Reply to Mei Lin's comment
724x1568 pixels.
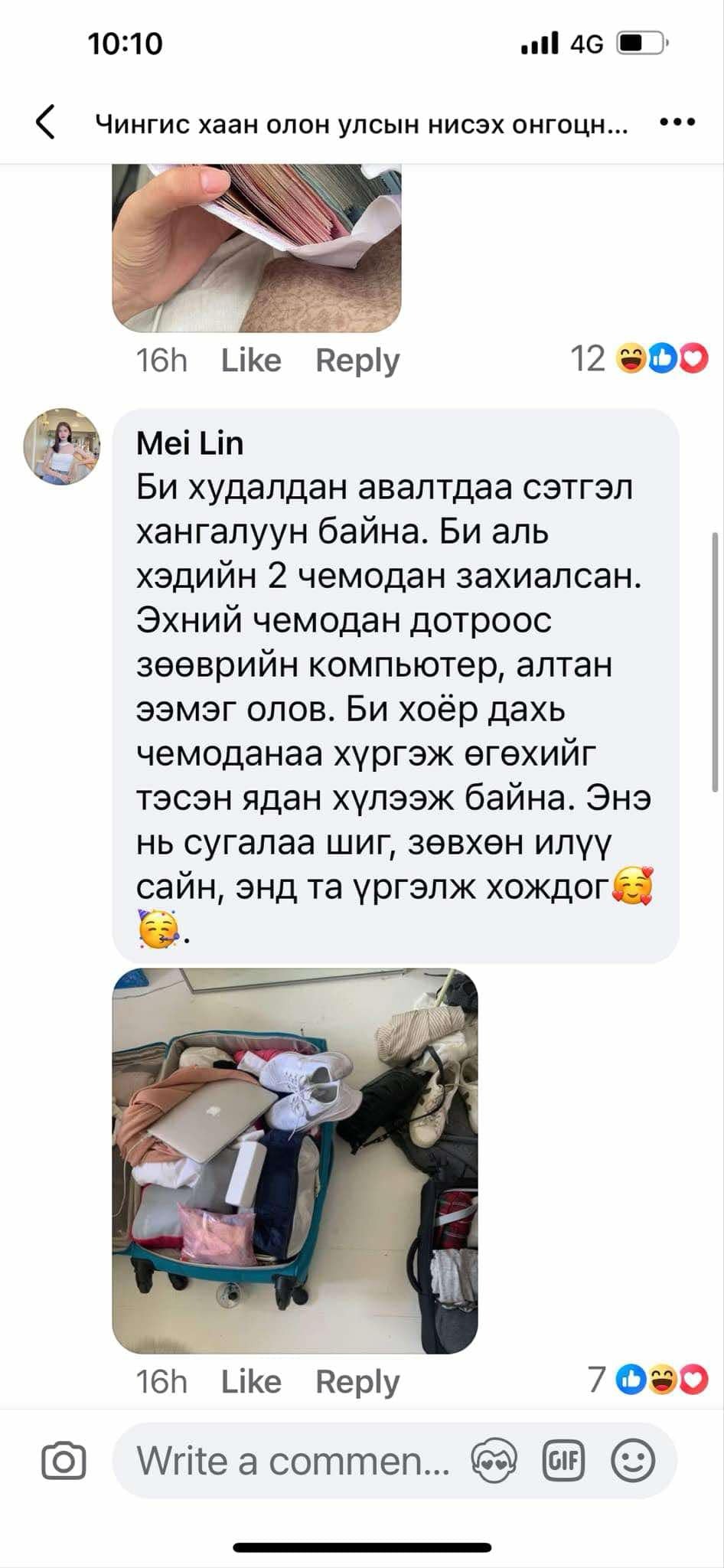click(357, 1382)
